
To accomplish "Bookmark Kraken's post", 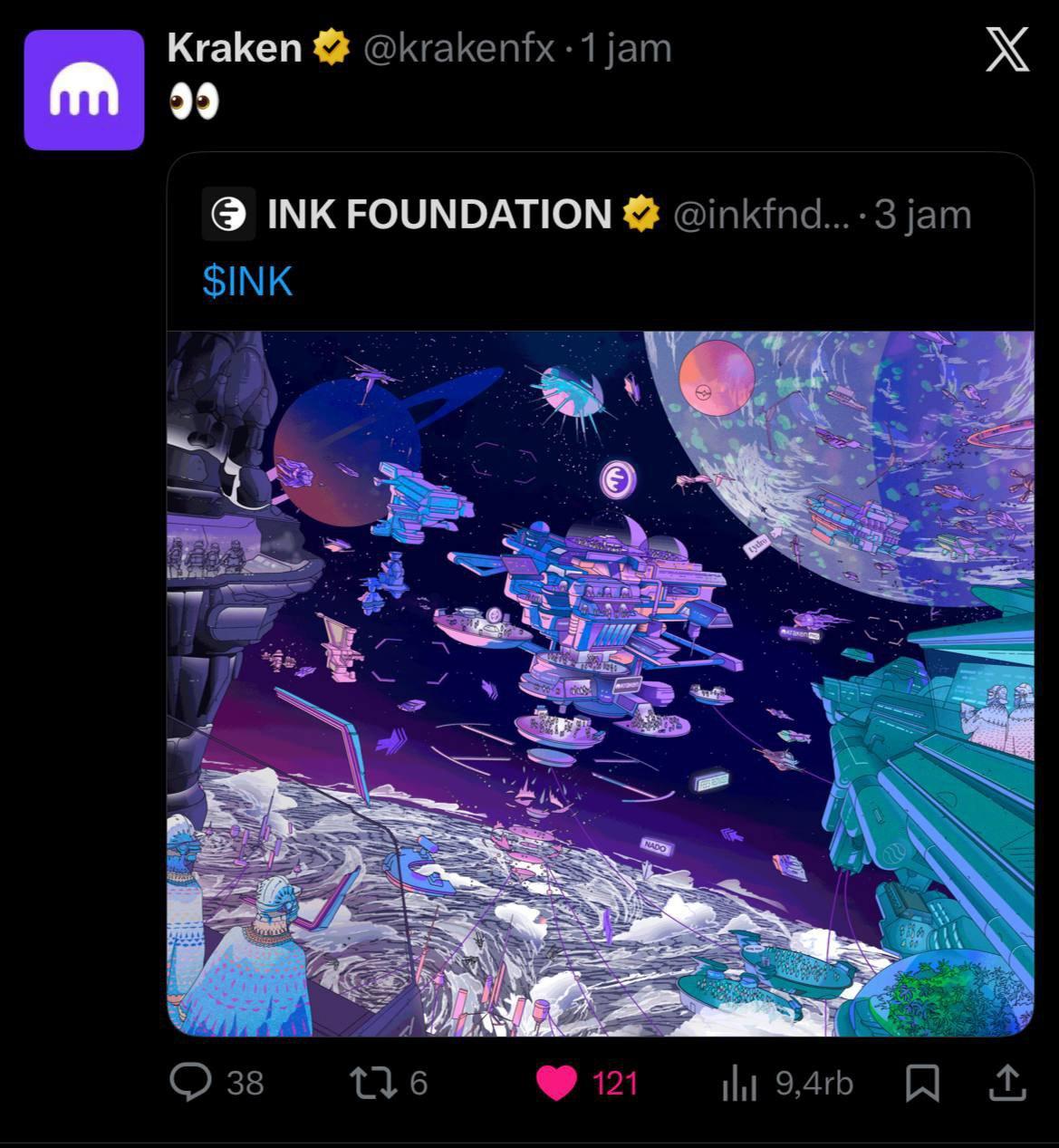I will click(x=922, y=1083).
